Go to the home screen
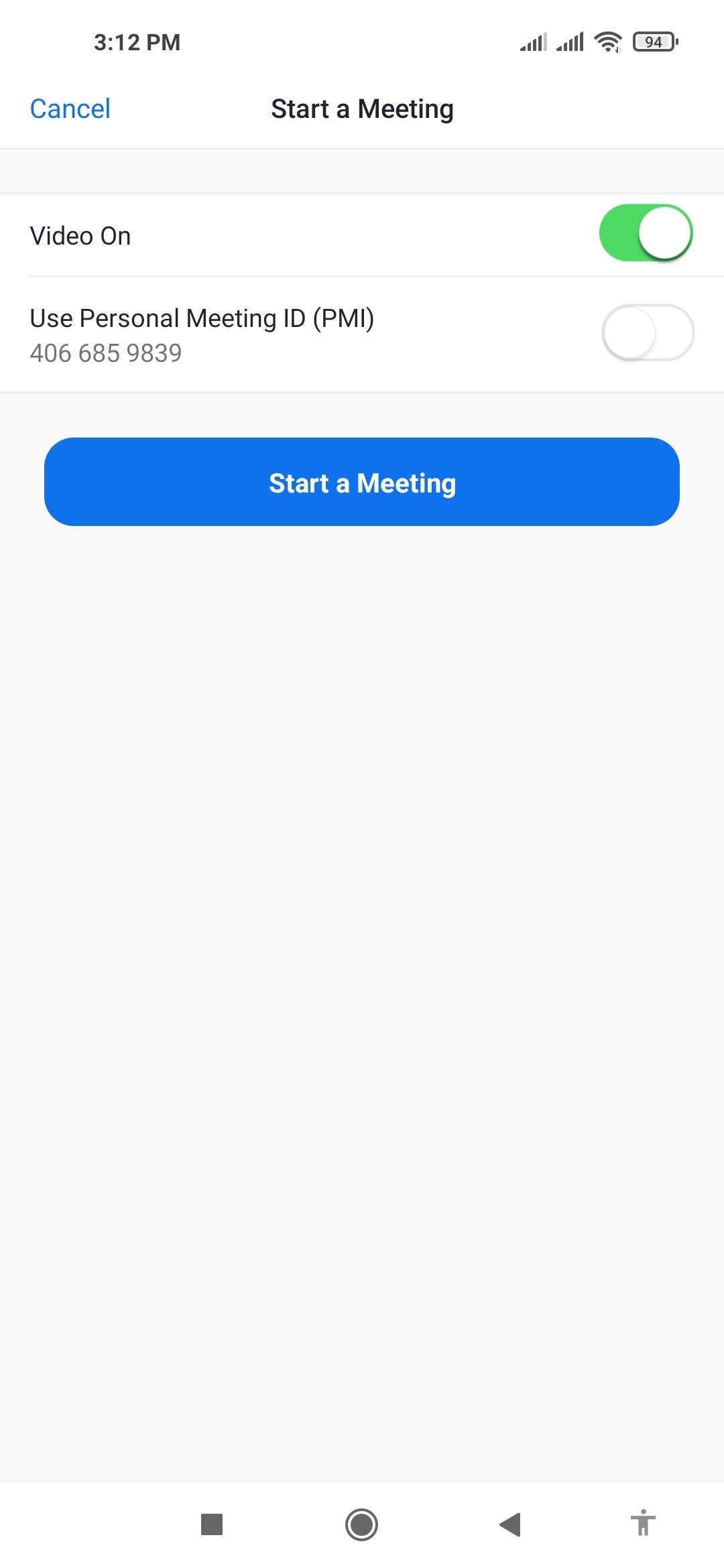This screenshot has height=1568, width=724. [361, 1524]
